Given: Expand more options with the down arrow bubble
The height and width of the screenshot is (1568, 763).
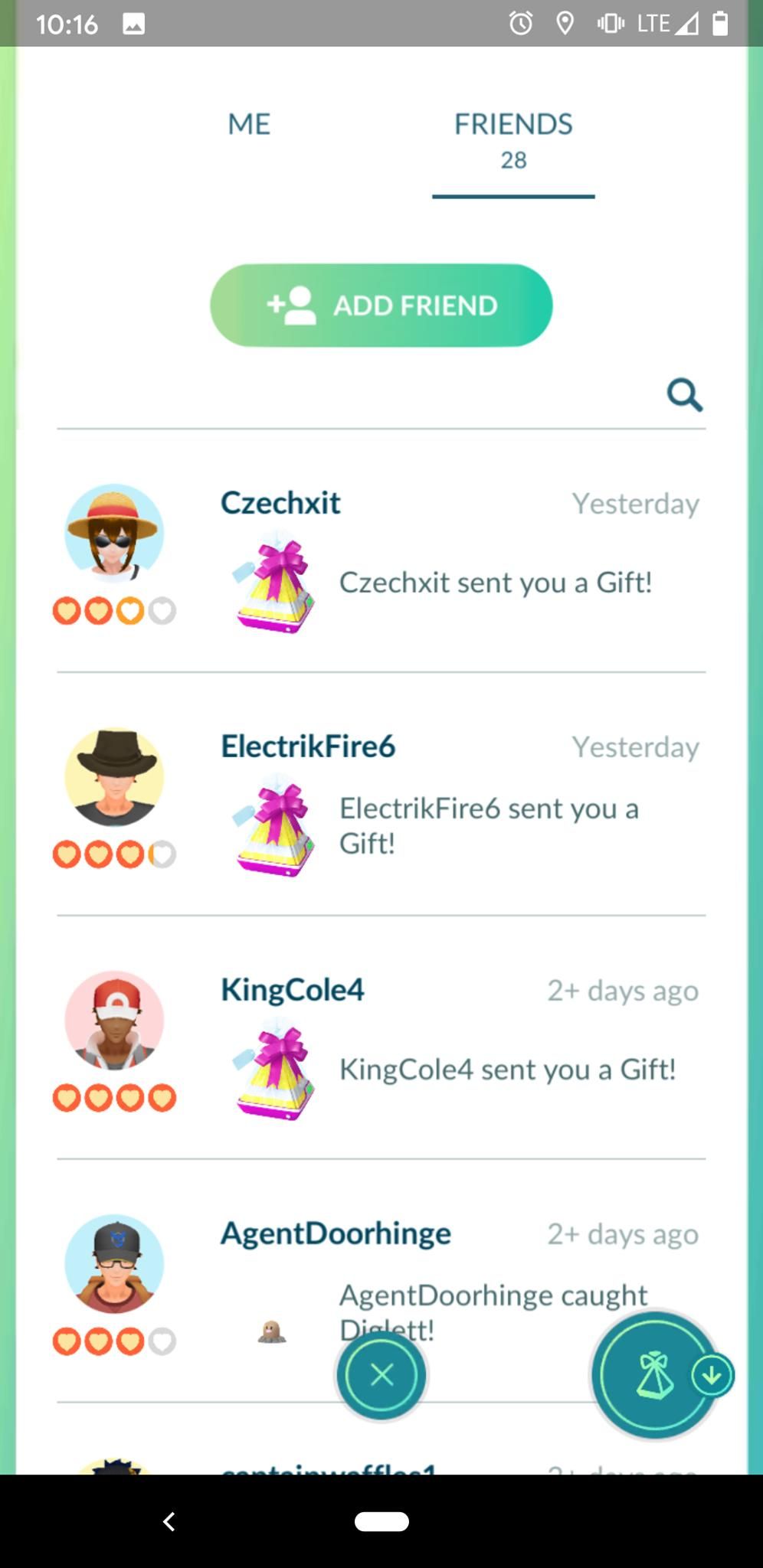Looking at the screenshot, I should 712,1374.
